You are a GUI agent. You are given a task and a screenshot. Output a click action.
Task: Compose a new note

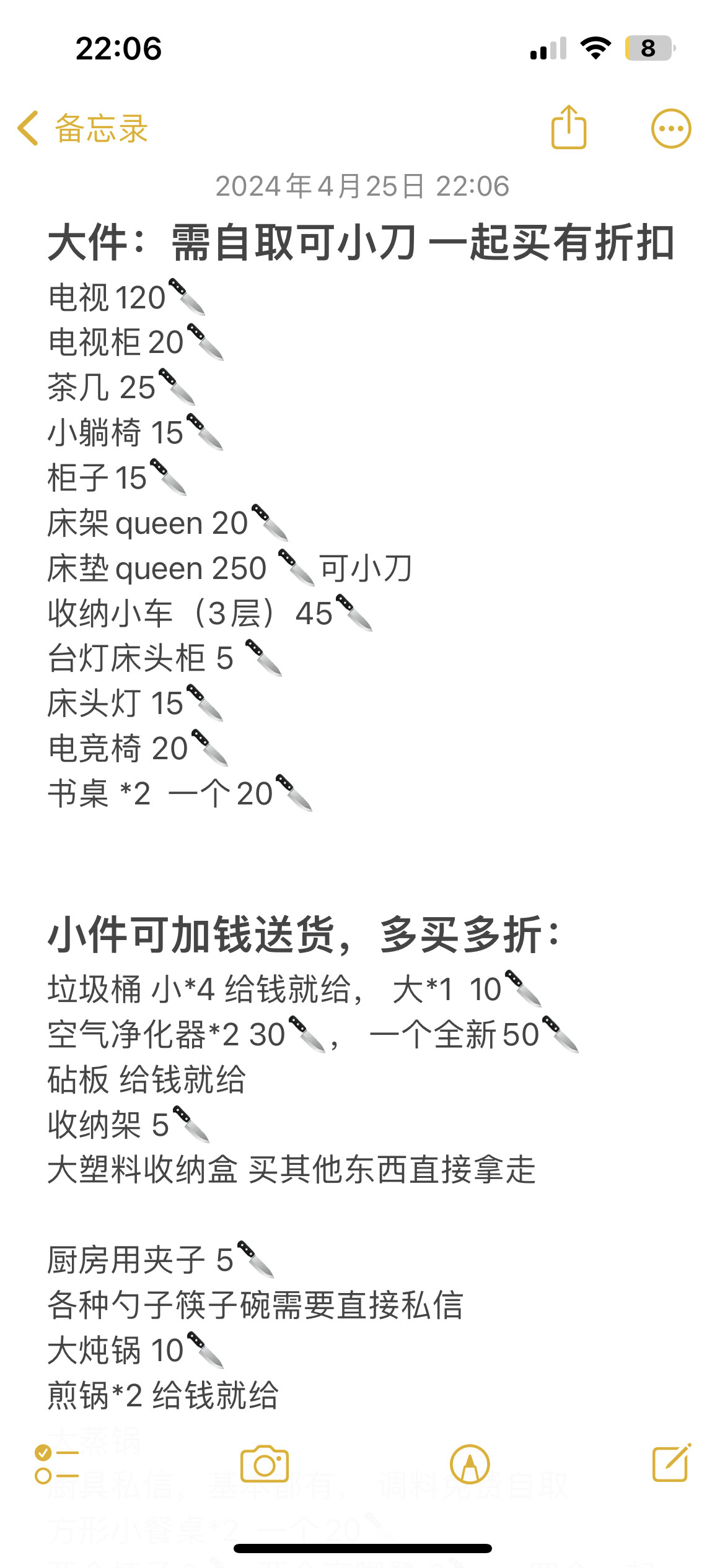point(671,1463)
